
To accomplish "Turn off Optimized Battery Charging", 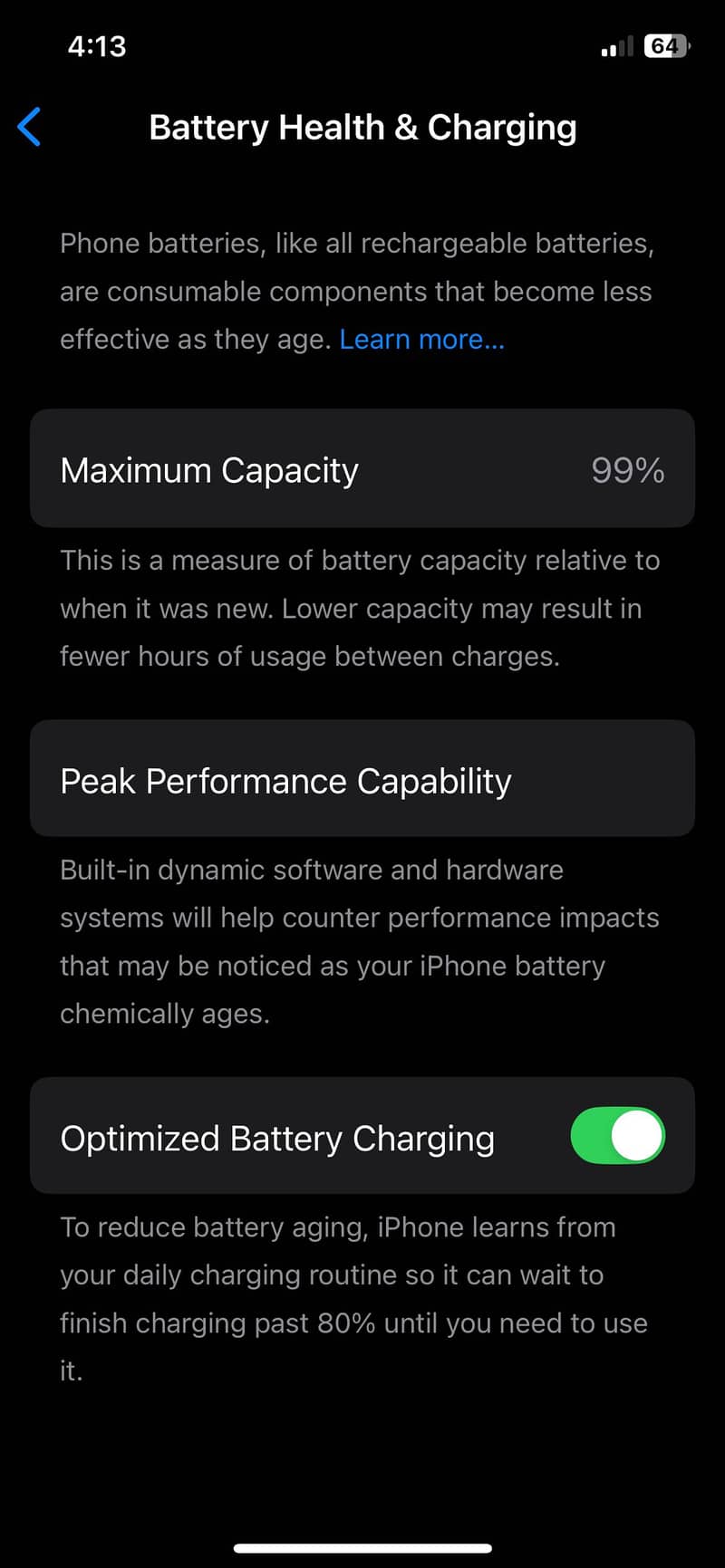I will point(617,1136).
